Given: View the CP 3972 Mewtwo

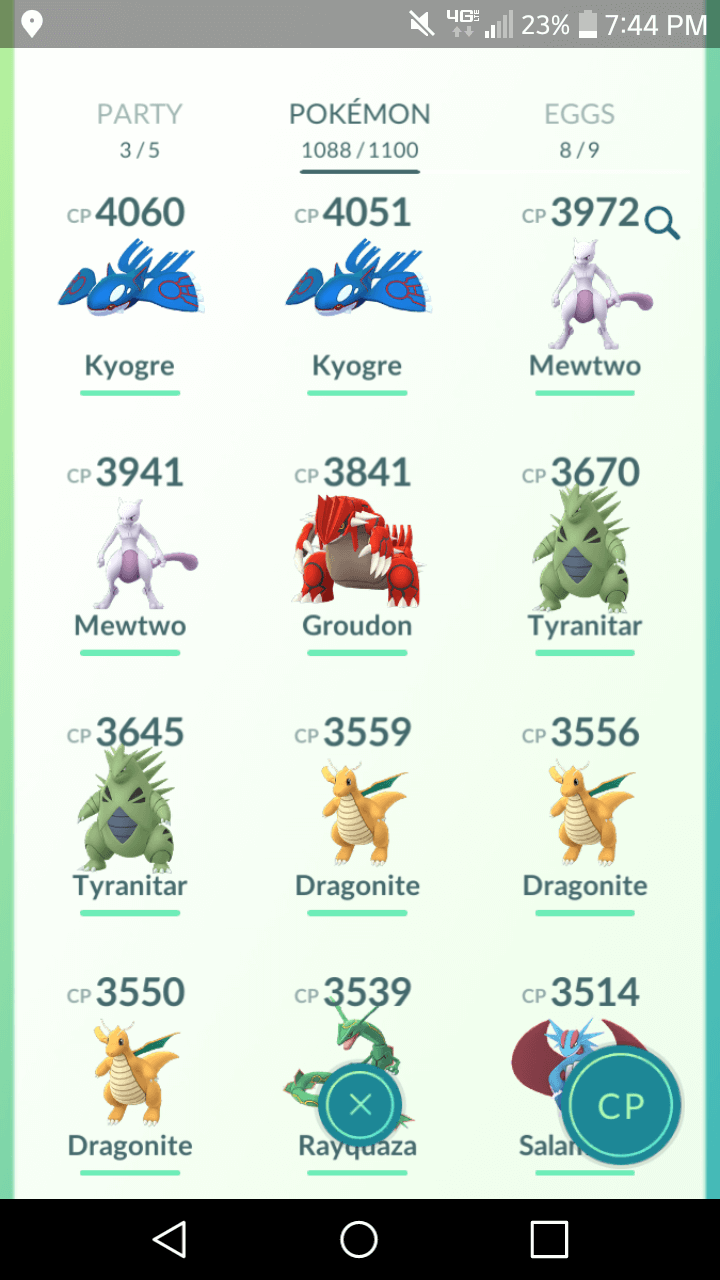Looking at the screenshot, I should coord(585,294).
